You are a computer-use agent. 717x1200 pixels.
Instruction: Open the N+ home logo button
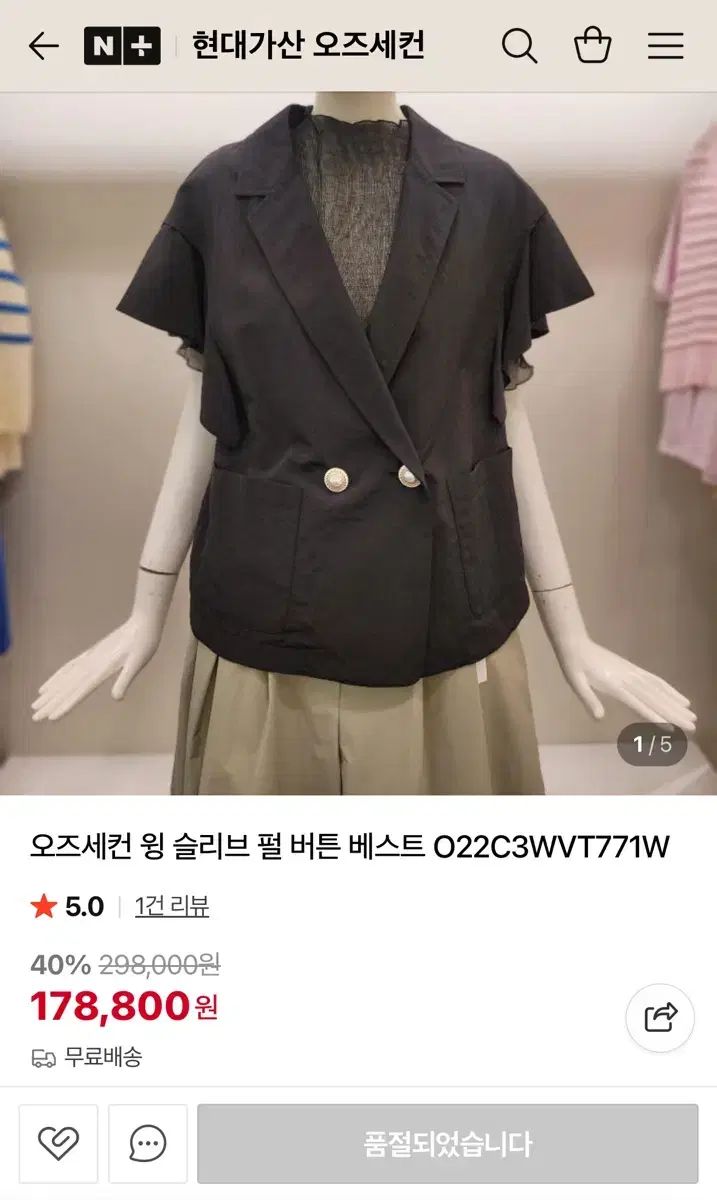(x=122, y=46)
